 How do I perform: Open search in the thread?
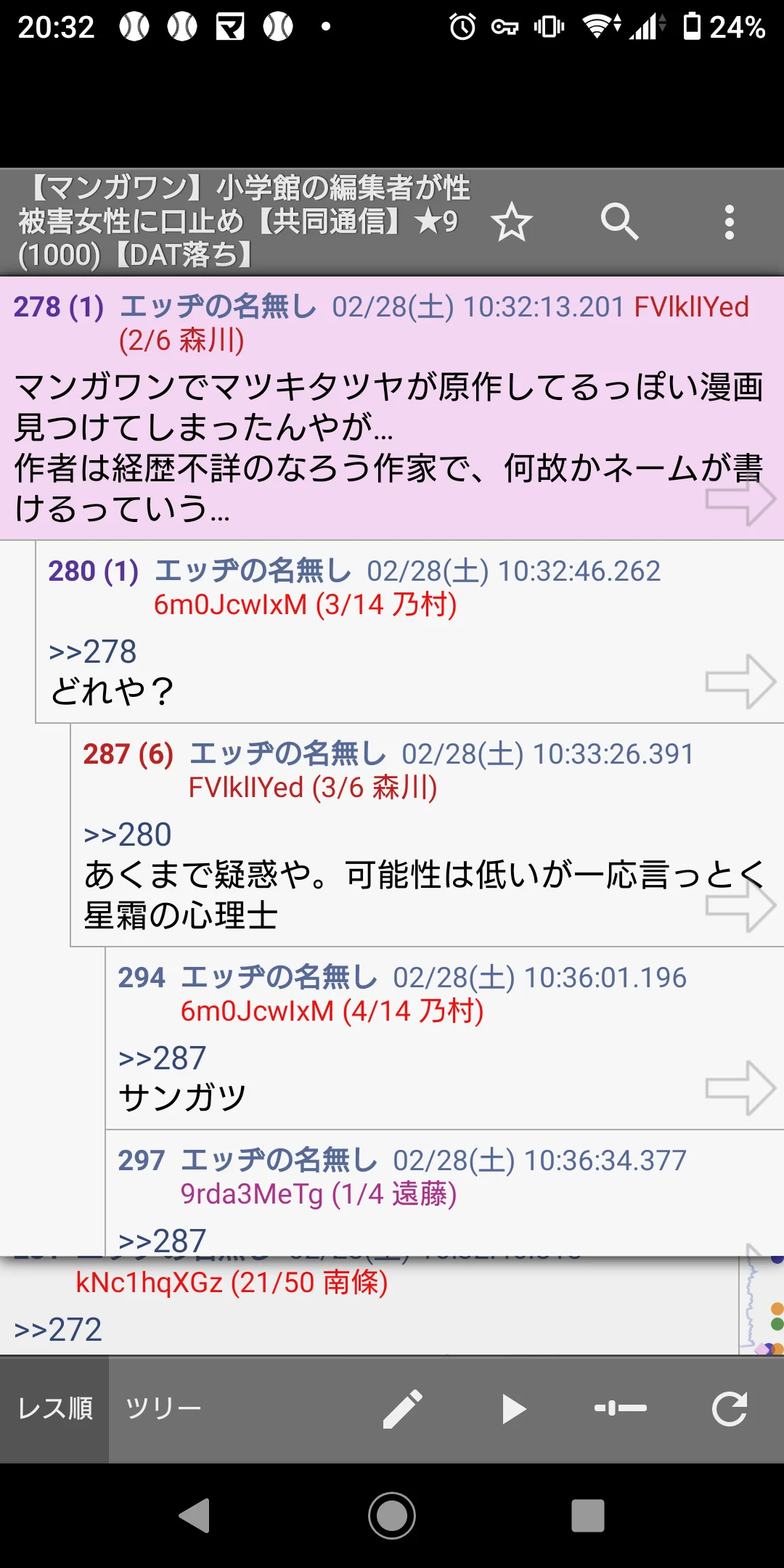619,221
